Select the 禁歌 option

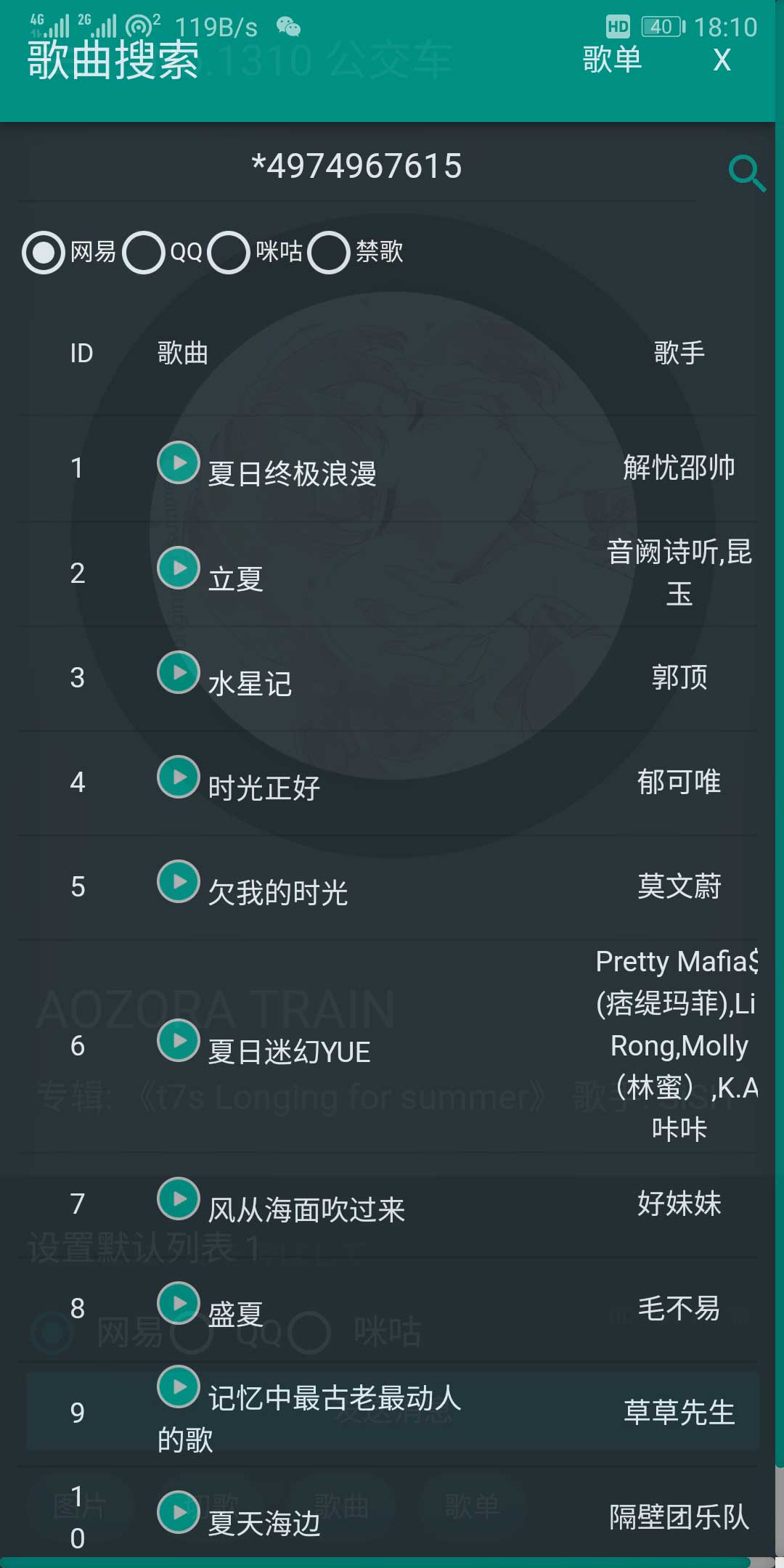click(329, 253)
